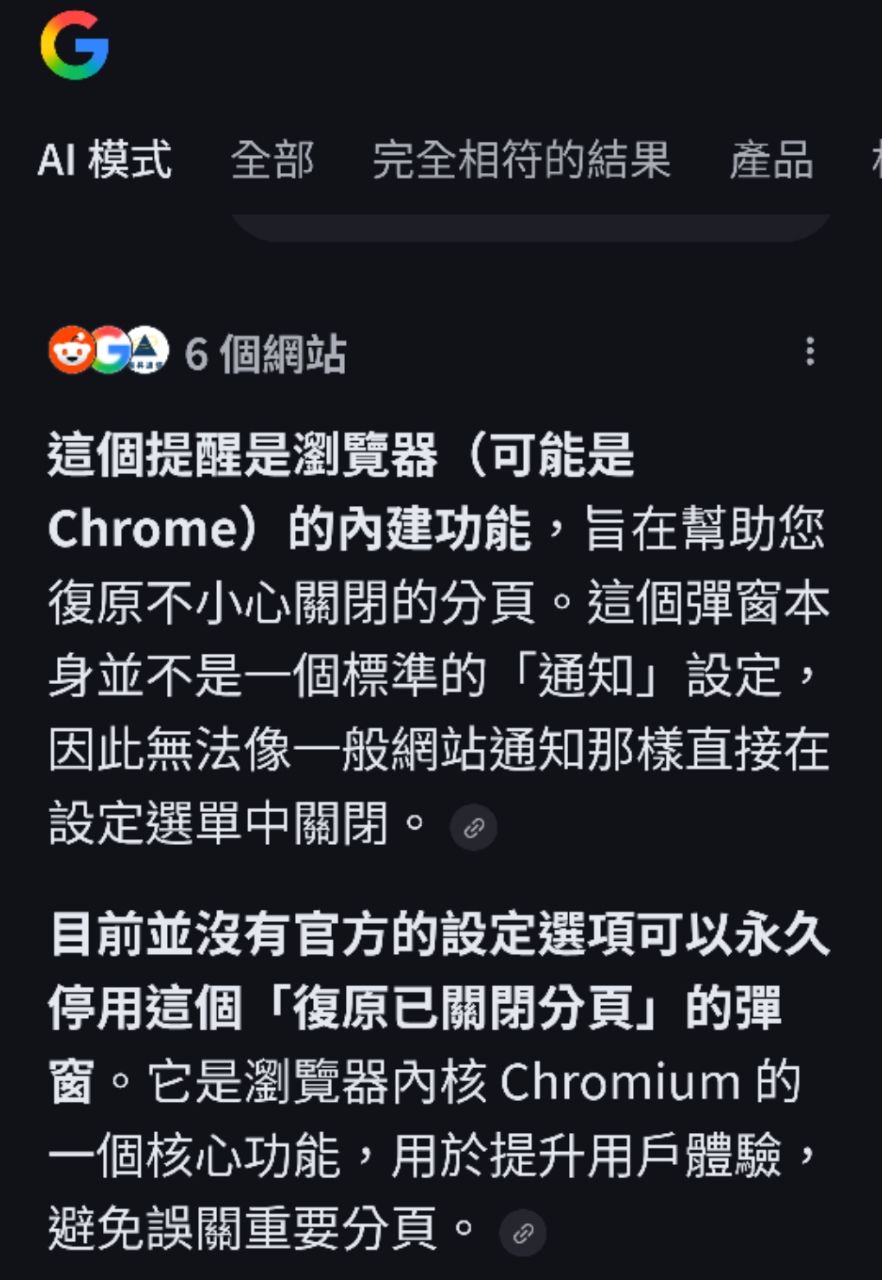
Task: Open the AI 模式 tab
Action: [x=105, y=160]
